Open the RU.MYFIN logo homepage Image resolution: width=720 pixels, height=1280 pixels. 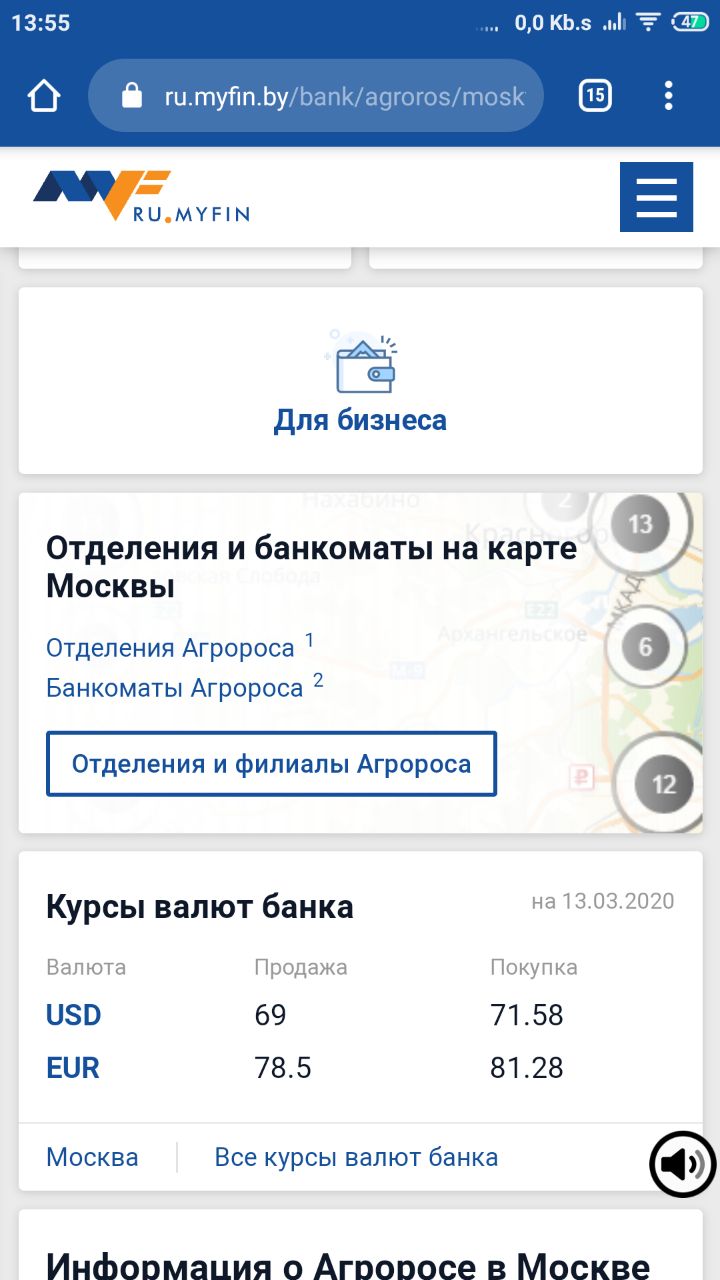click(x=141, y=196)
